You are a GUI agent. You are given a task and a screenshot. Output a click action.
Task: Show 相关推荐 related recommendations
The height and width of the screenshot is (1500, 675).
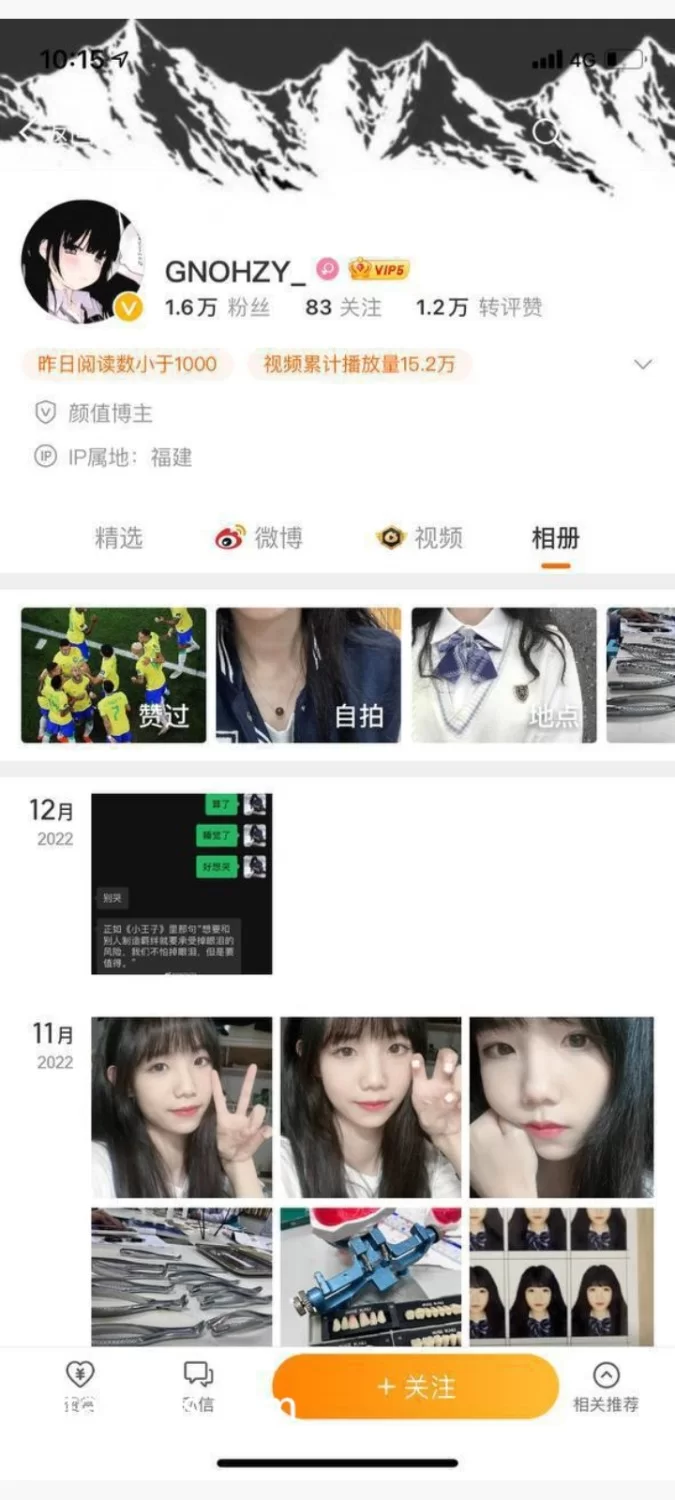click(605, 1386)
